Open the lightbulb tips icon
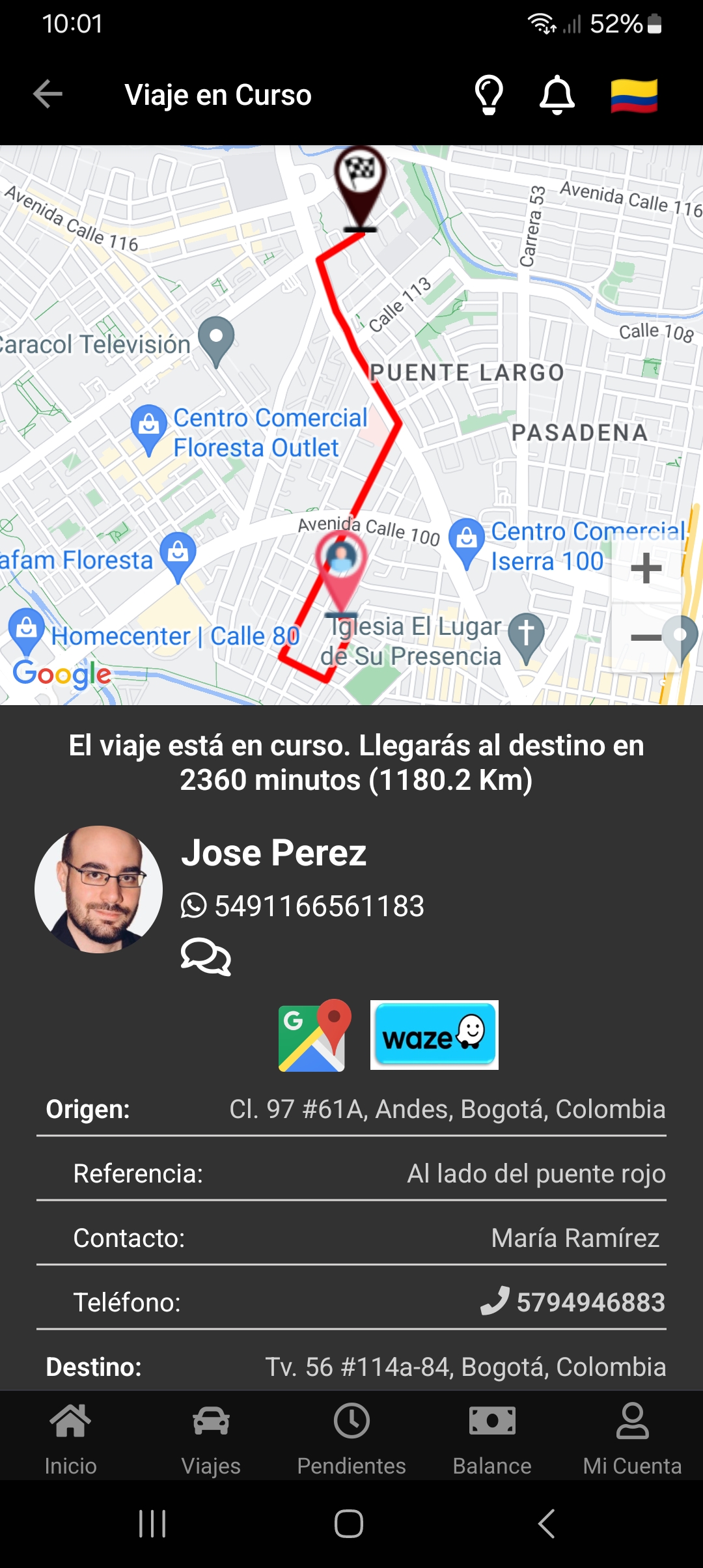This screenshot has height=1568, width=703. click(489, 95)
